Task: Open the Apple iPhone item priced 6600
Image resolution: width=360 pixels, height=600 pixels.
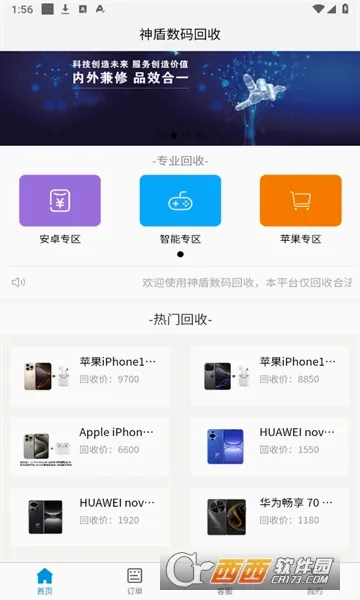Action: [90, 447]
